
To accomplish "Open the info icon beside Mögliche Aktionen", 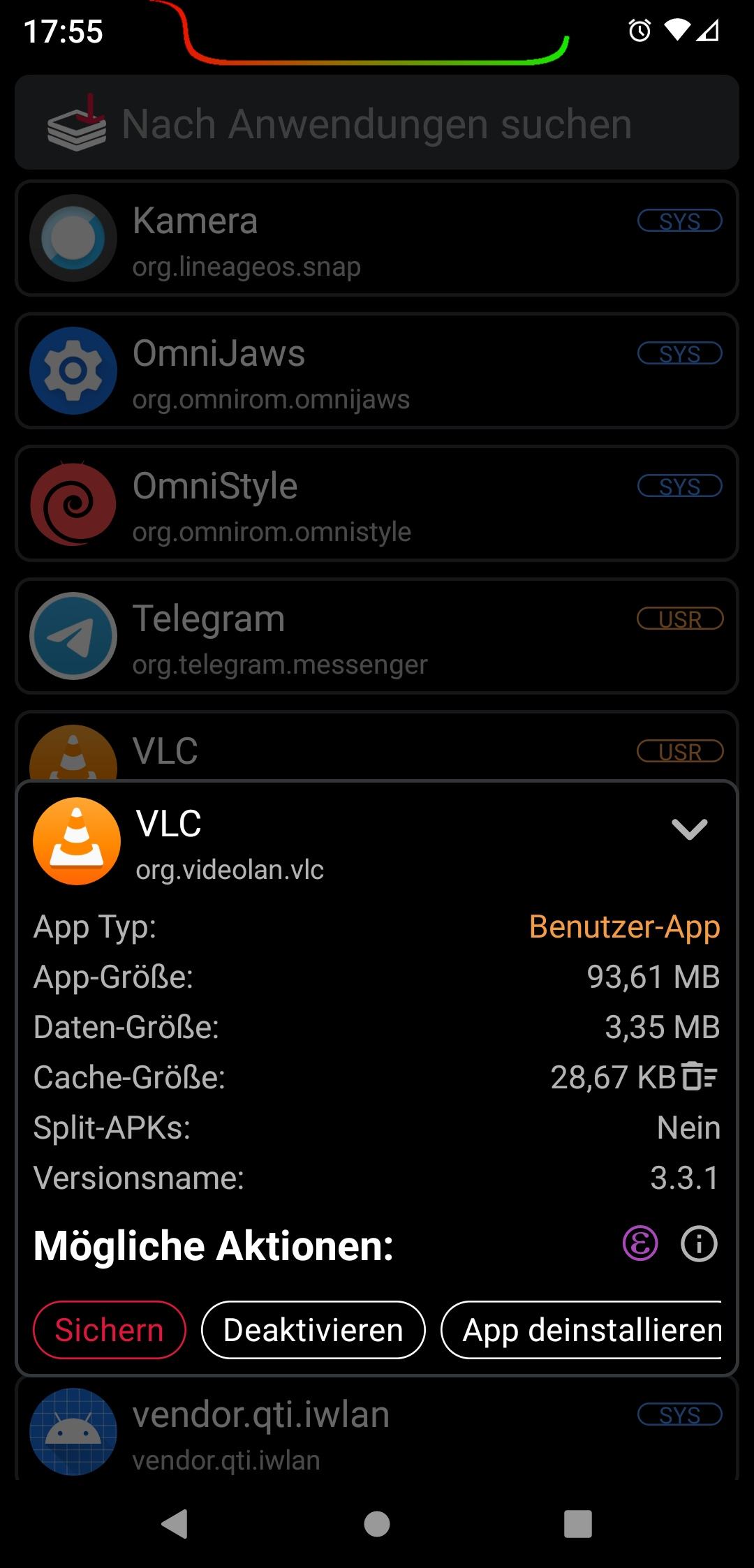I will (x=699, y=1244).
